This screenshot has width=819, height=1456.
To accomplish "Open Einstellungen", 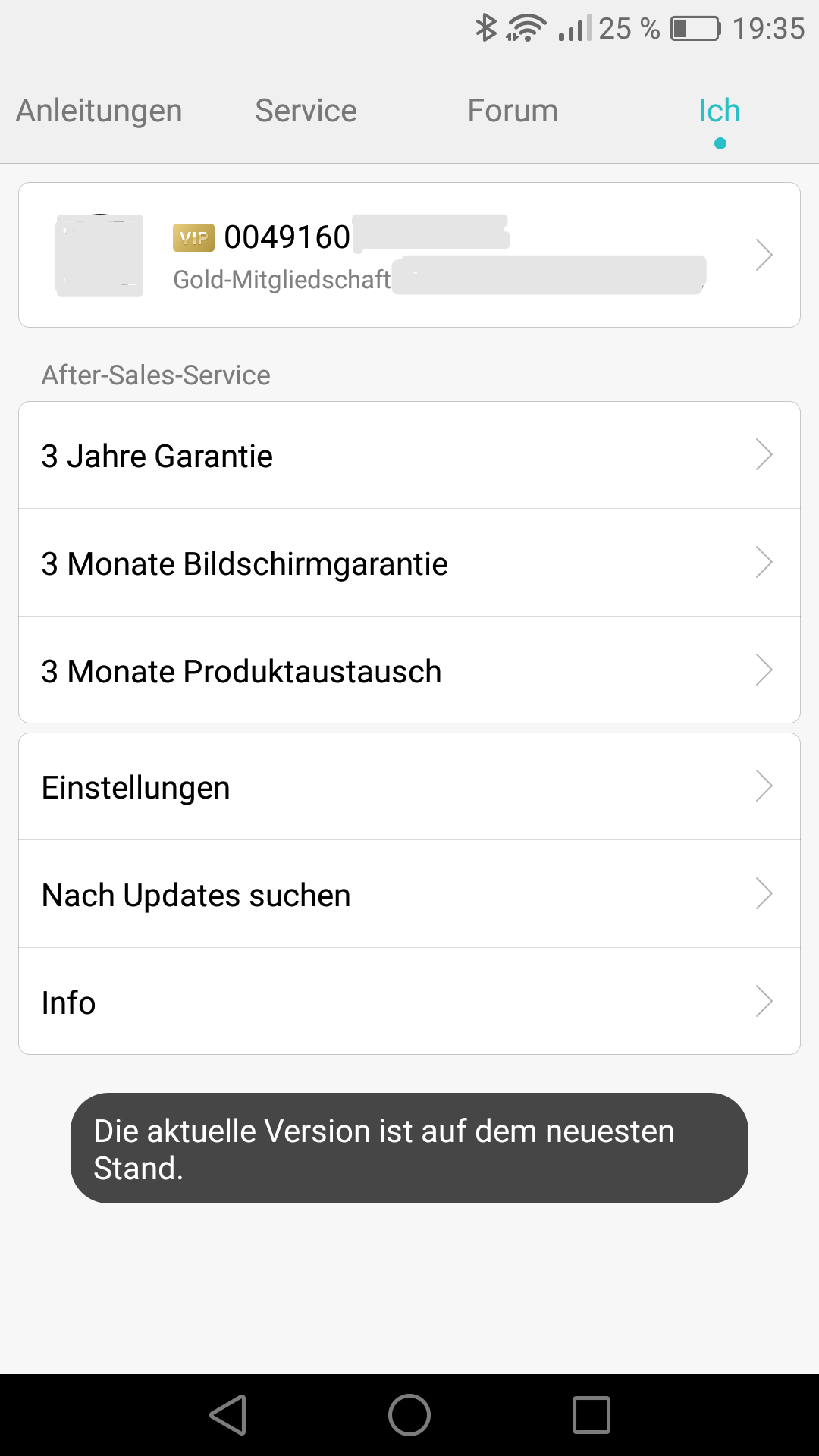I will click(x=409, y=787).
